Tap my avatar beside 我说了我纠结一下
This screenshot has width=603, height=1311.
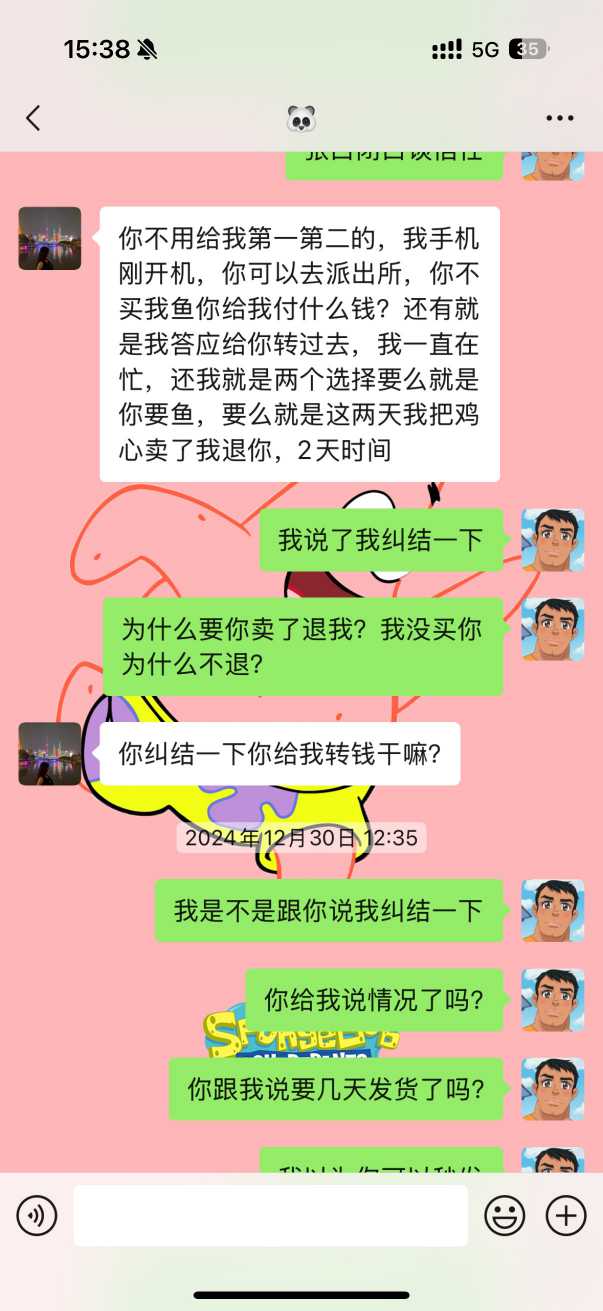[552, 540]
